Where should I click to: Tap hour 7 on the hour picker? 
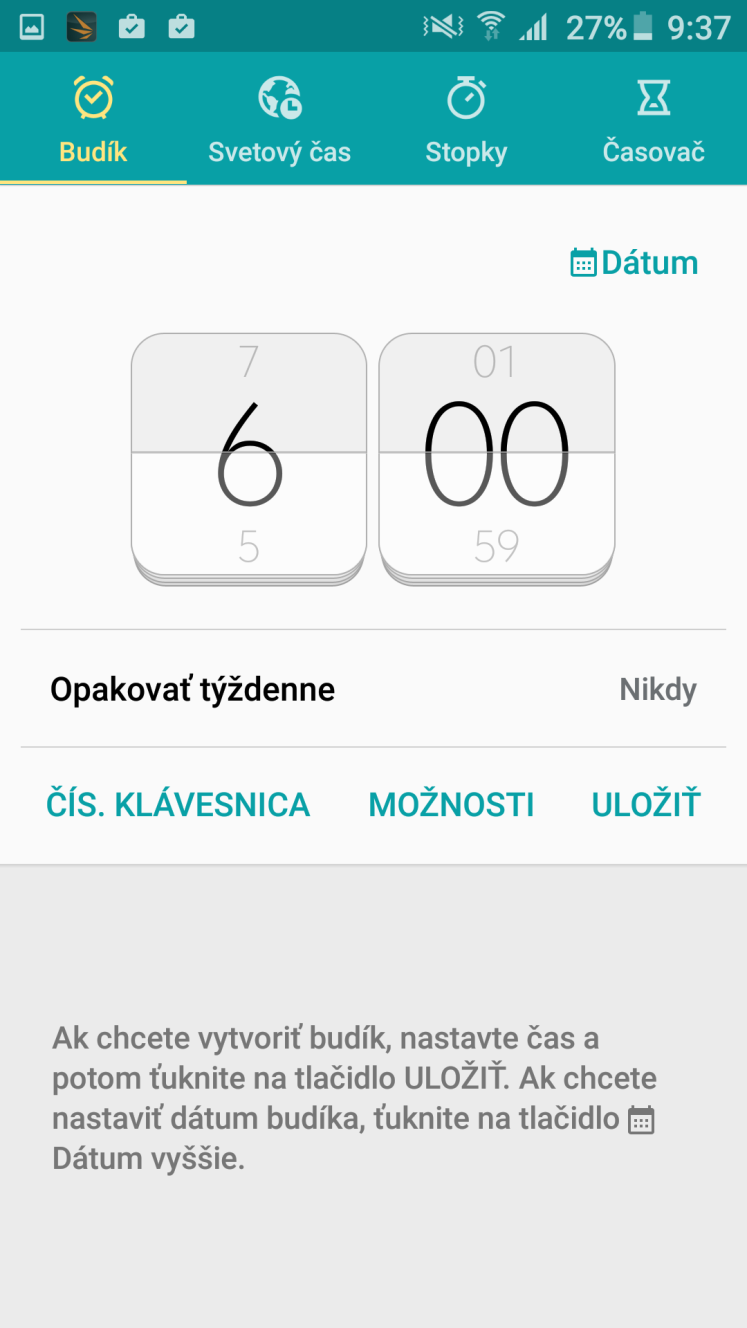(x=249, y=362)
